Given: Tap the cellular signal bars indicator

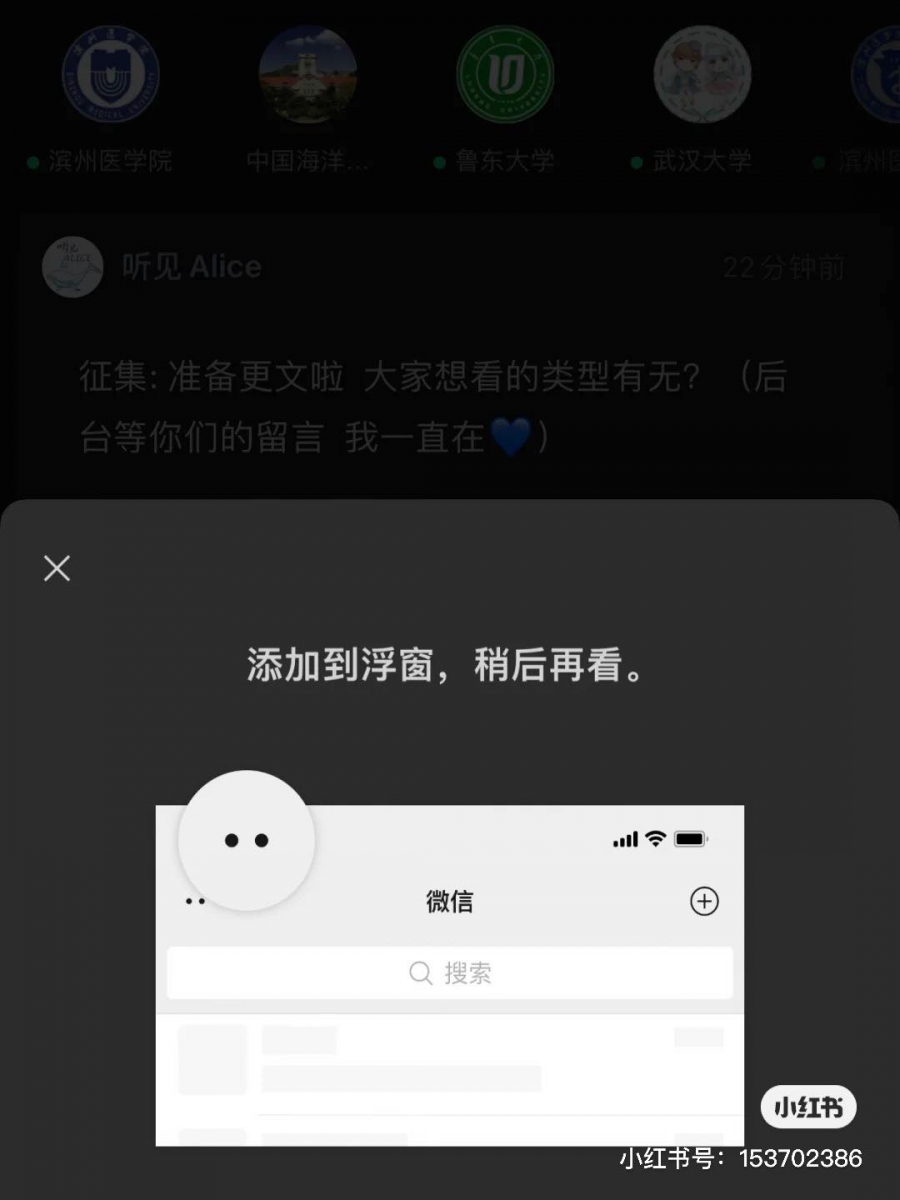Looking at the screenshot, I should [x=625, y=840].
